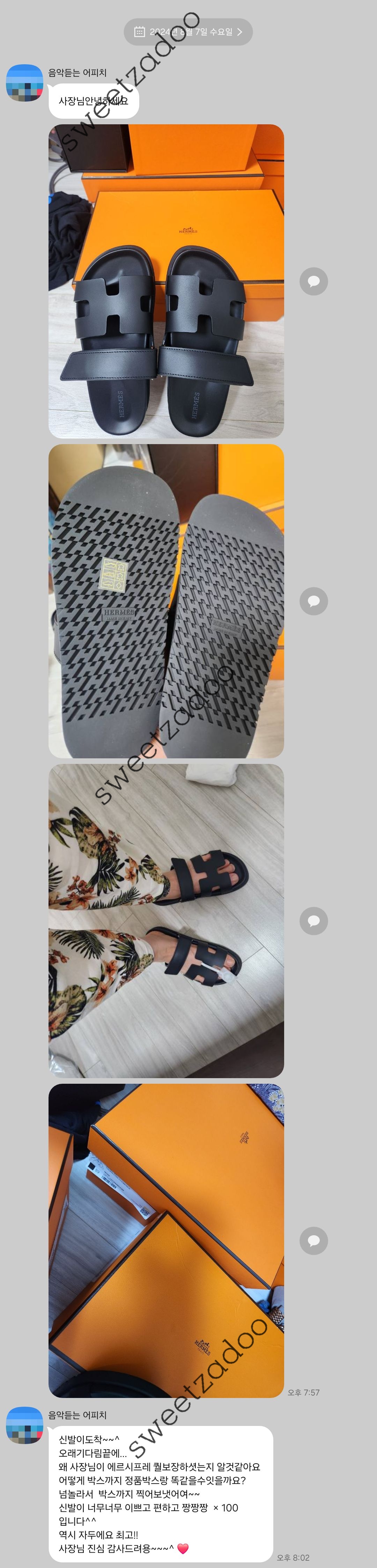View the photo of the sandal soles
The width and height of the screenshot is (377, 1568).
(x=166, y=601)
